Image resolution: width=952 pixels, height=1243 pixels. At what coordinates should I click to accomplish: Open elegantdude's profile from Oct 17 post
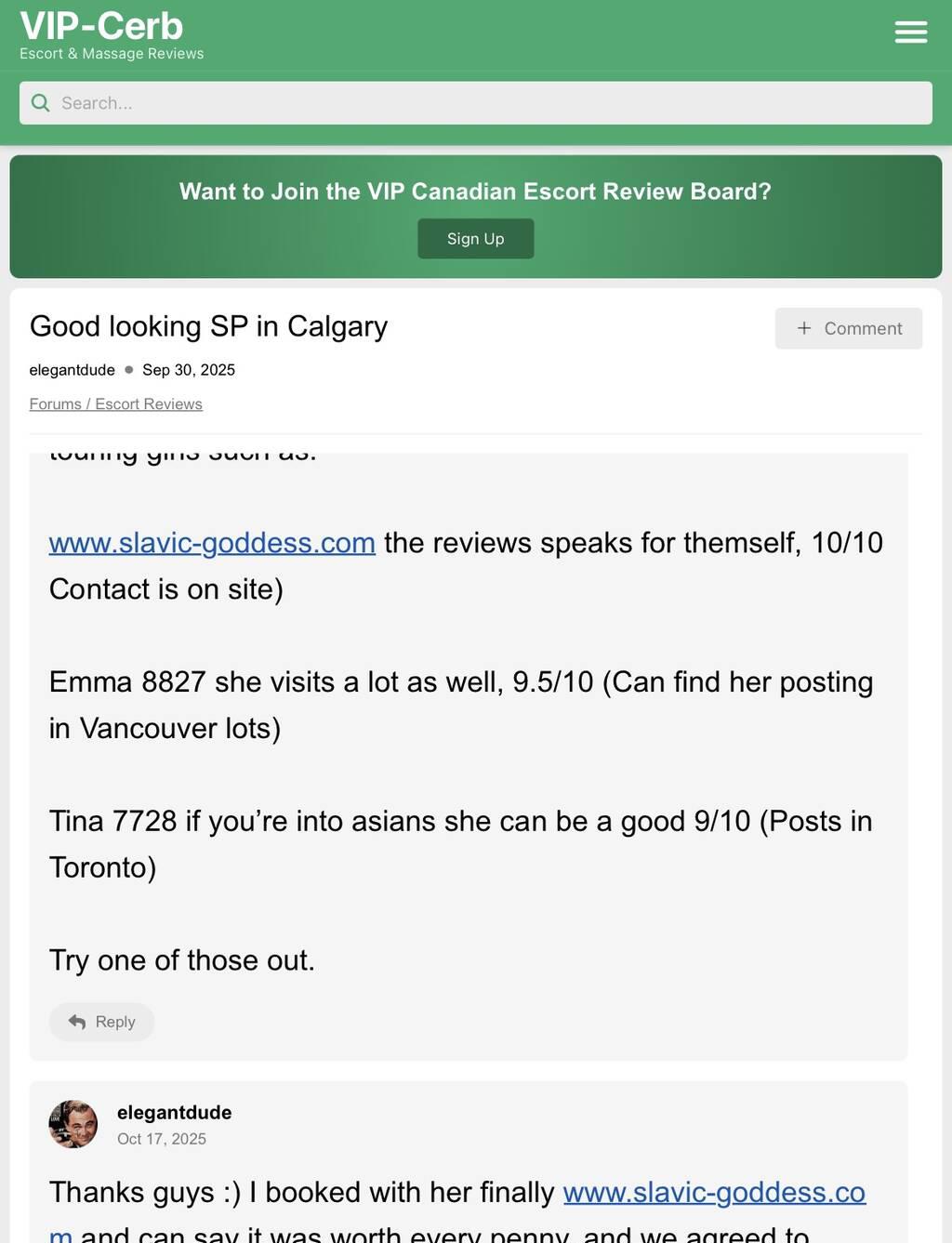(x=174, y=1112)
